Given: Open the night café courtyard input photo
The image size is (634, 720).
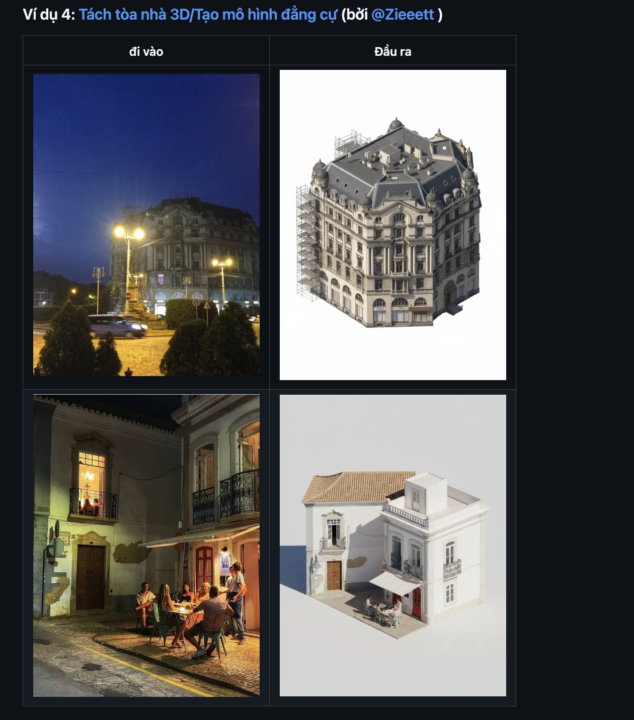Looking at the screenshot, I should coord(146,545).
